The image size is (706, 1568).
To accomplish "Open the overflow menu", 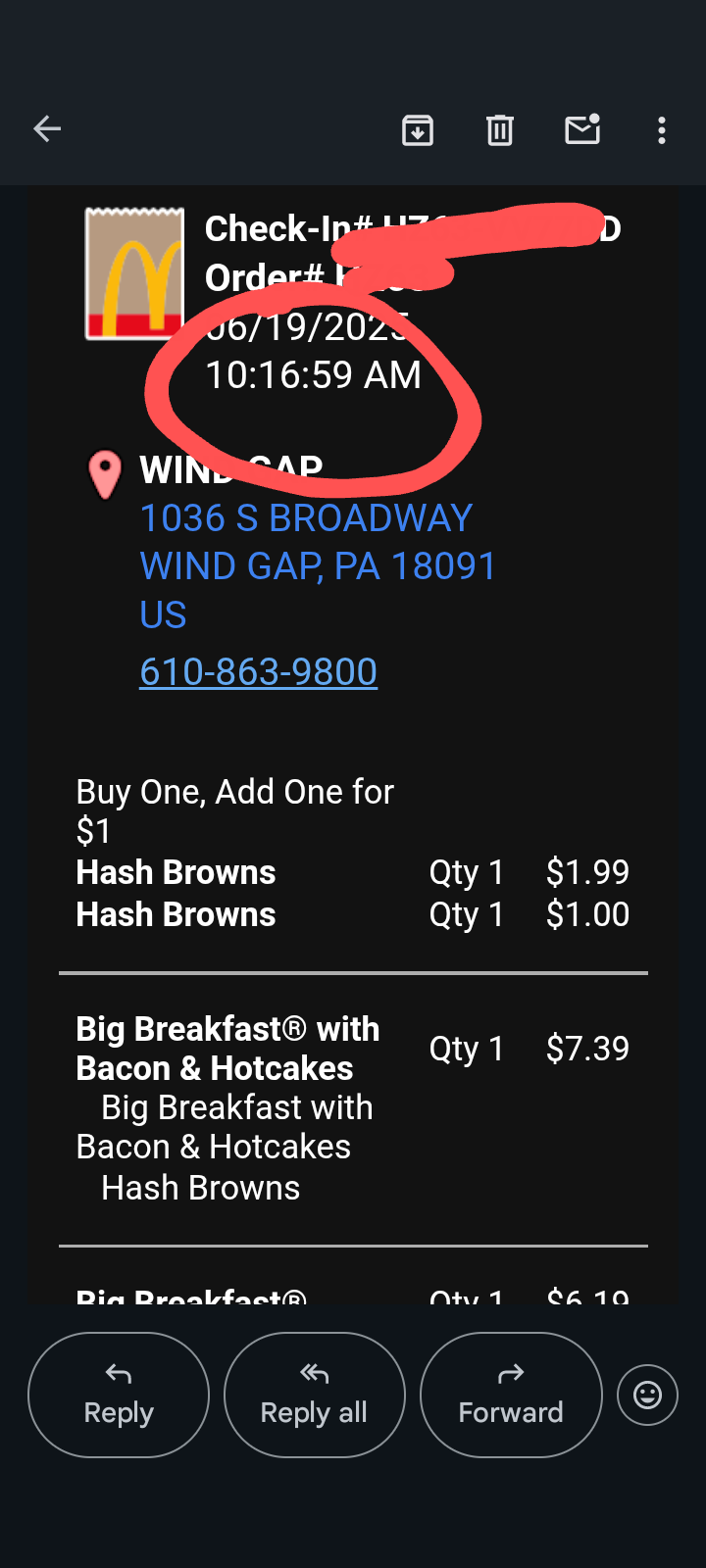I will pyautogui.click(x=662, y=129).
